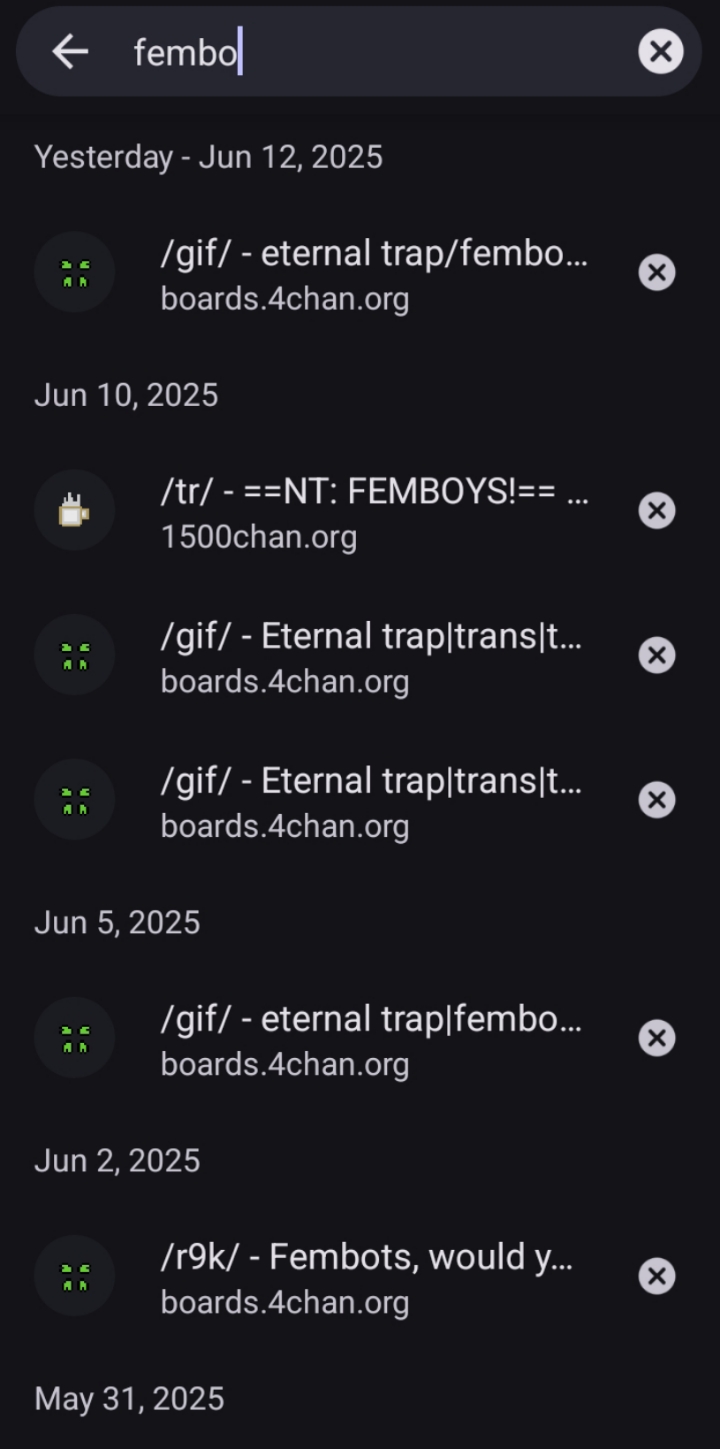This screenshot has height=1449, width=720.
Task: Delete the /r9k/ Fembots history entry
Action: click(x=657, y=1276)
